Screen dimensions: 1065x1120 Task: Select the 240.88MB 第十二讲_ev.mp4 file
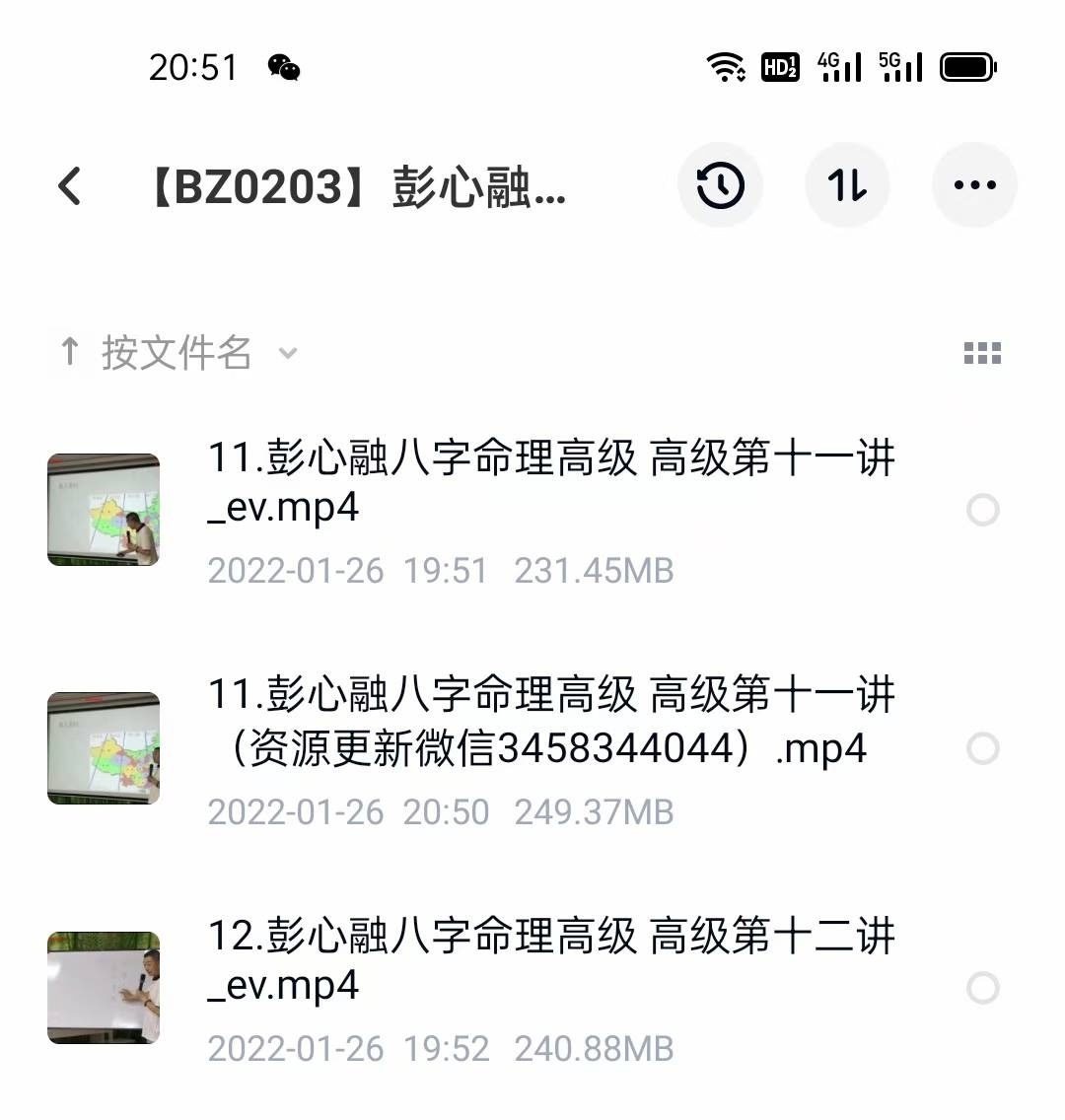(982, 988)
